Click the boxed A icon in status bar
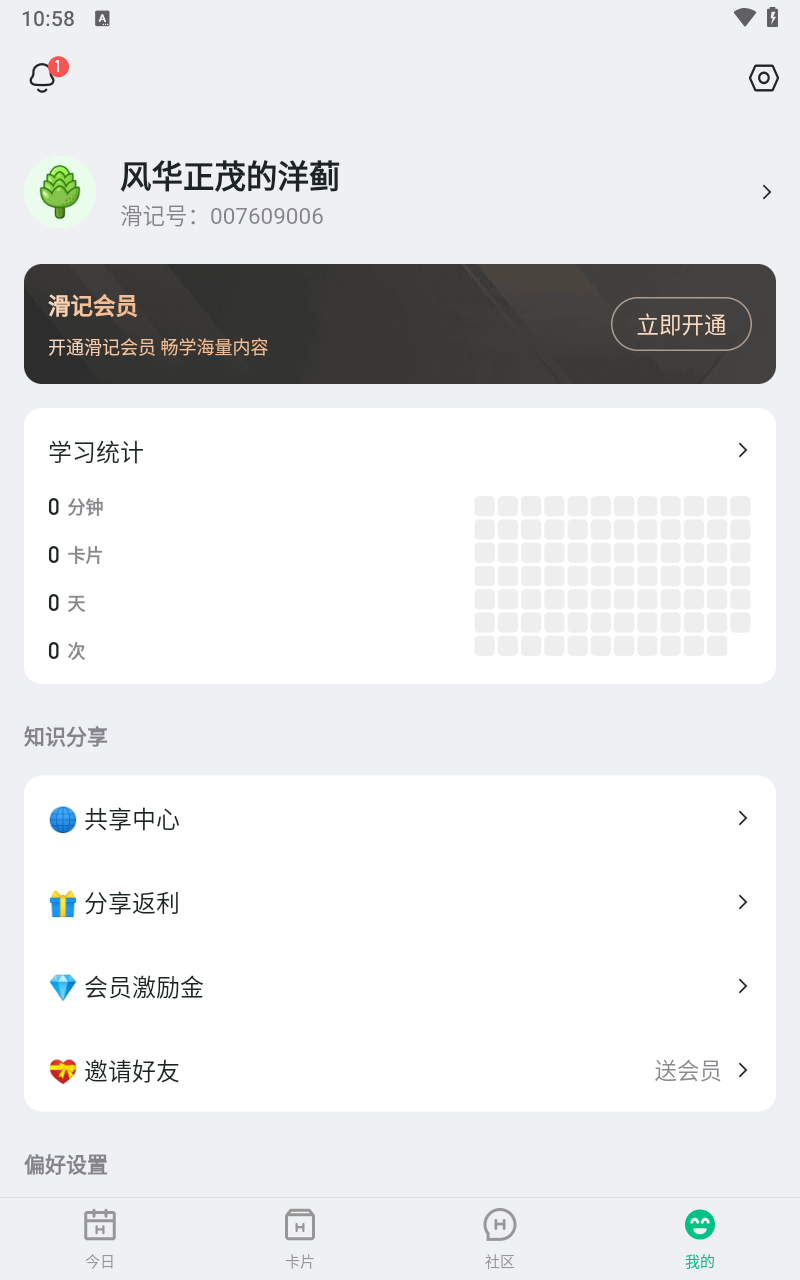The width and height of the screenshot is (800, 1280). coord(101,17)
